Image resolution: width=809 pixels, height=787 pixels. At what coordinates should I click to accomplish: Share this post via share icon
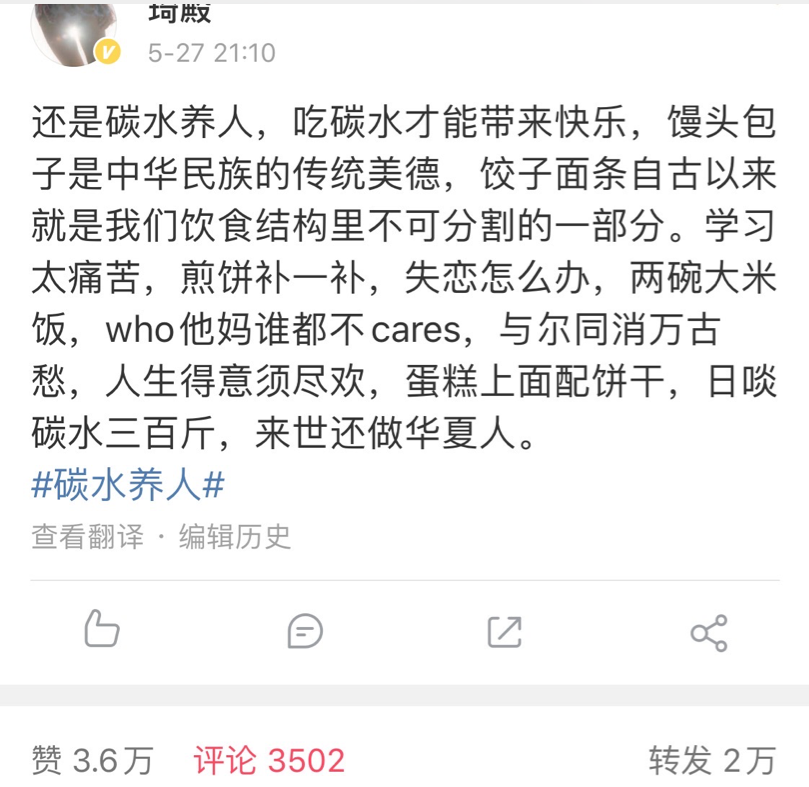[x=709, y=633]
